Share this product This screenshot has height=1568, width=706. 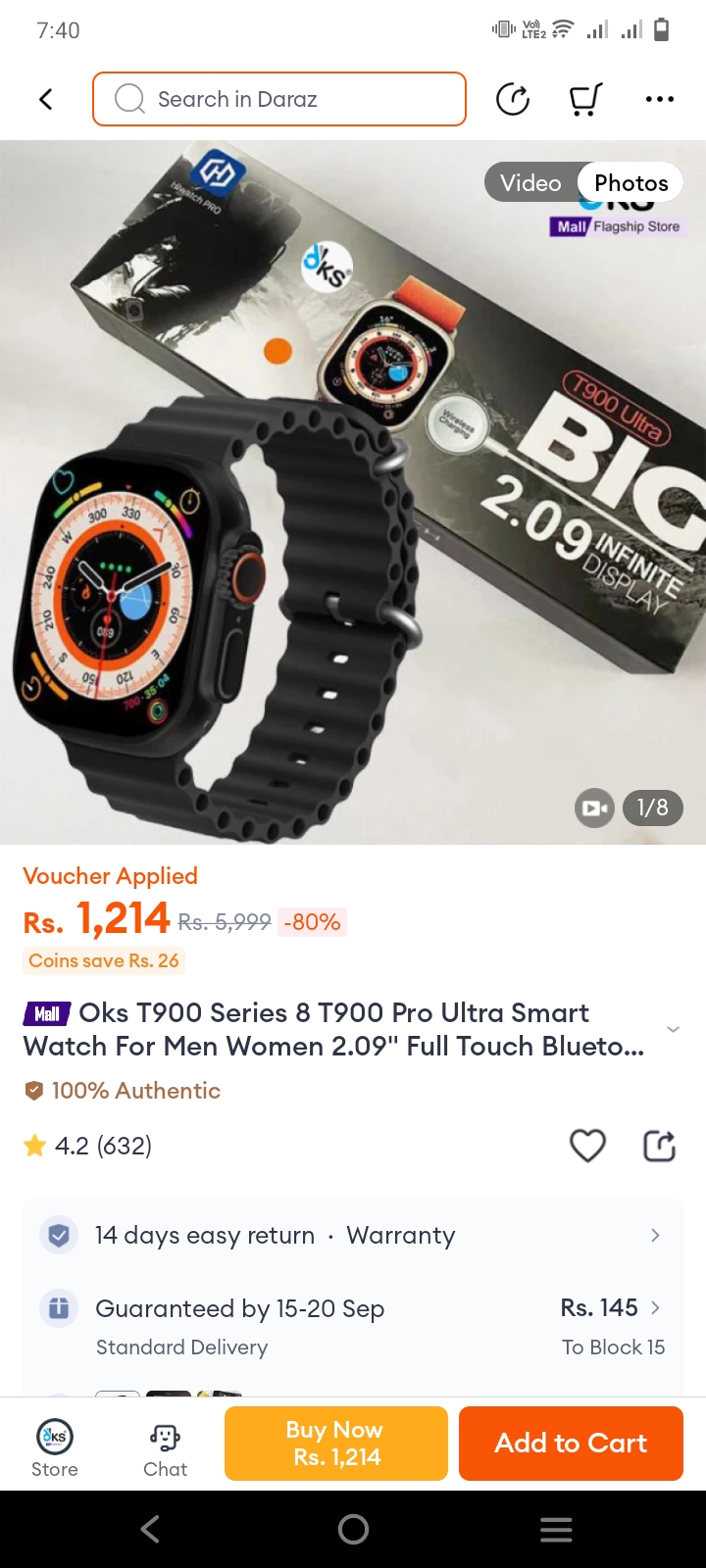659,1145
